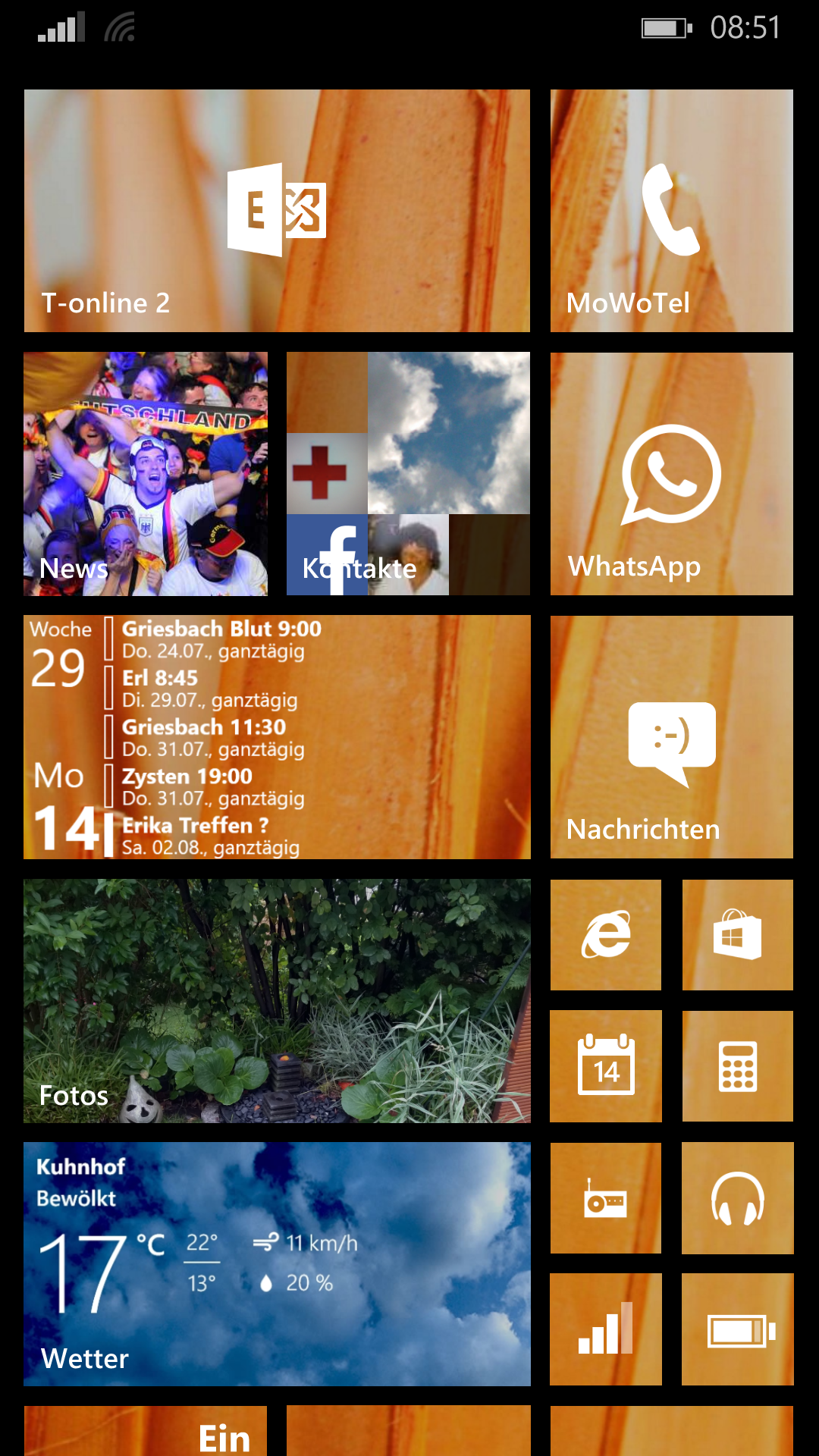Open the Wetter tile for Kuhnhof
This screenshot has width=819, height=1456.
277,1264
